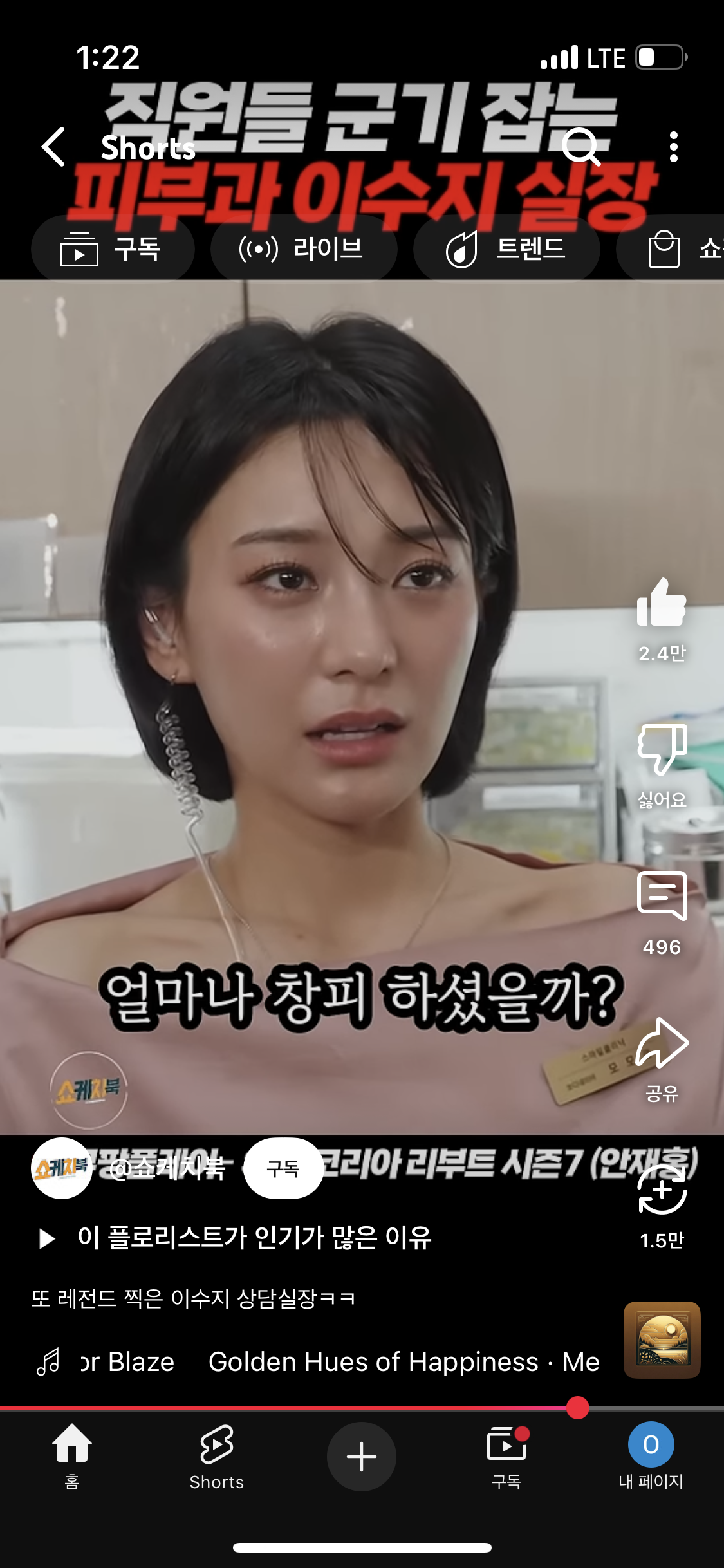724x1568 pixels.
Task: Select the 라이브 chip
Action: pos(304,248)
